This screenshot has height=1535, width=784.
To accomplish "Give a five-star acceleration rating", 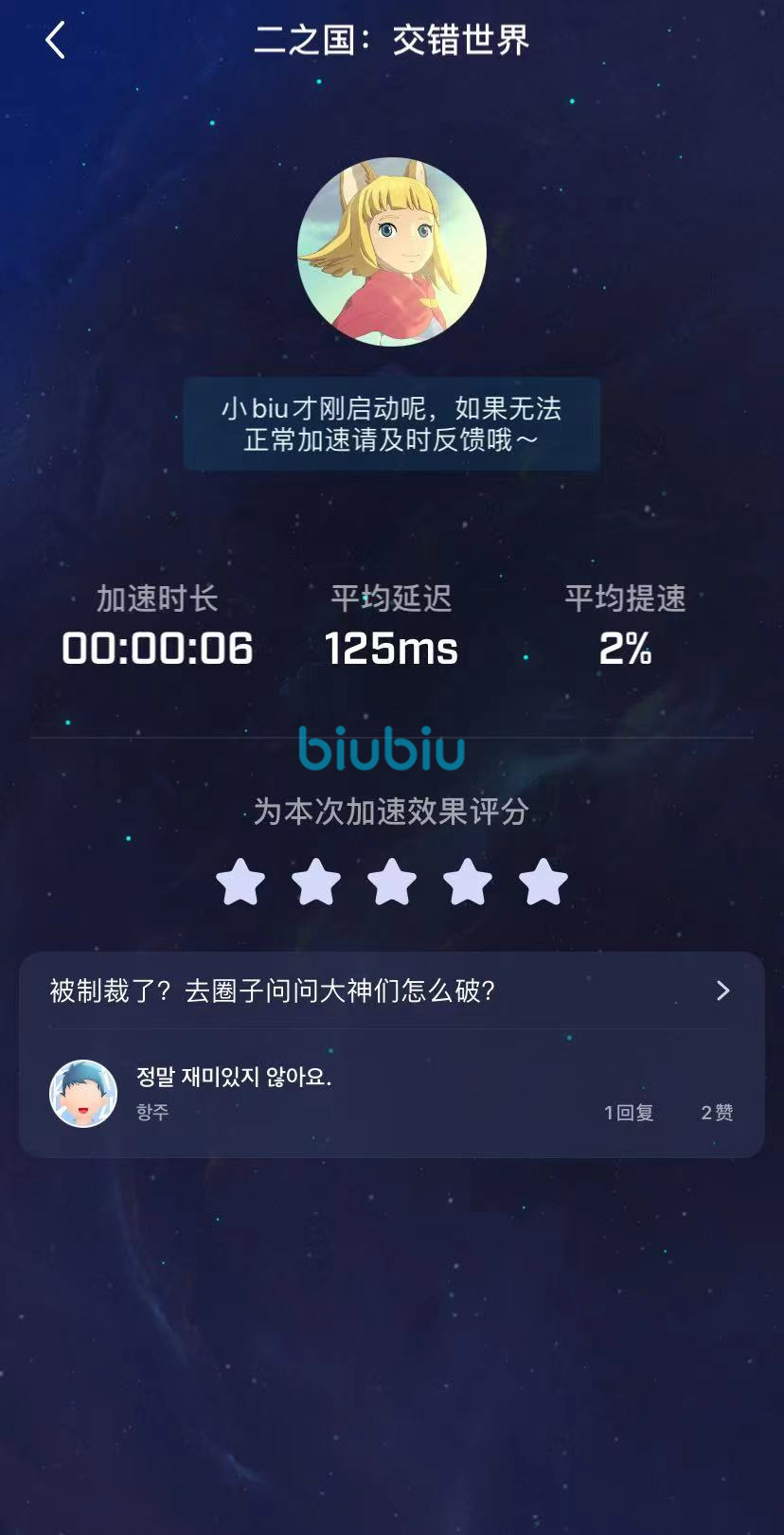I will [543, 883].
